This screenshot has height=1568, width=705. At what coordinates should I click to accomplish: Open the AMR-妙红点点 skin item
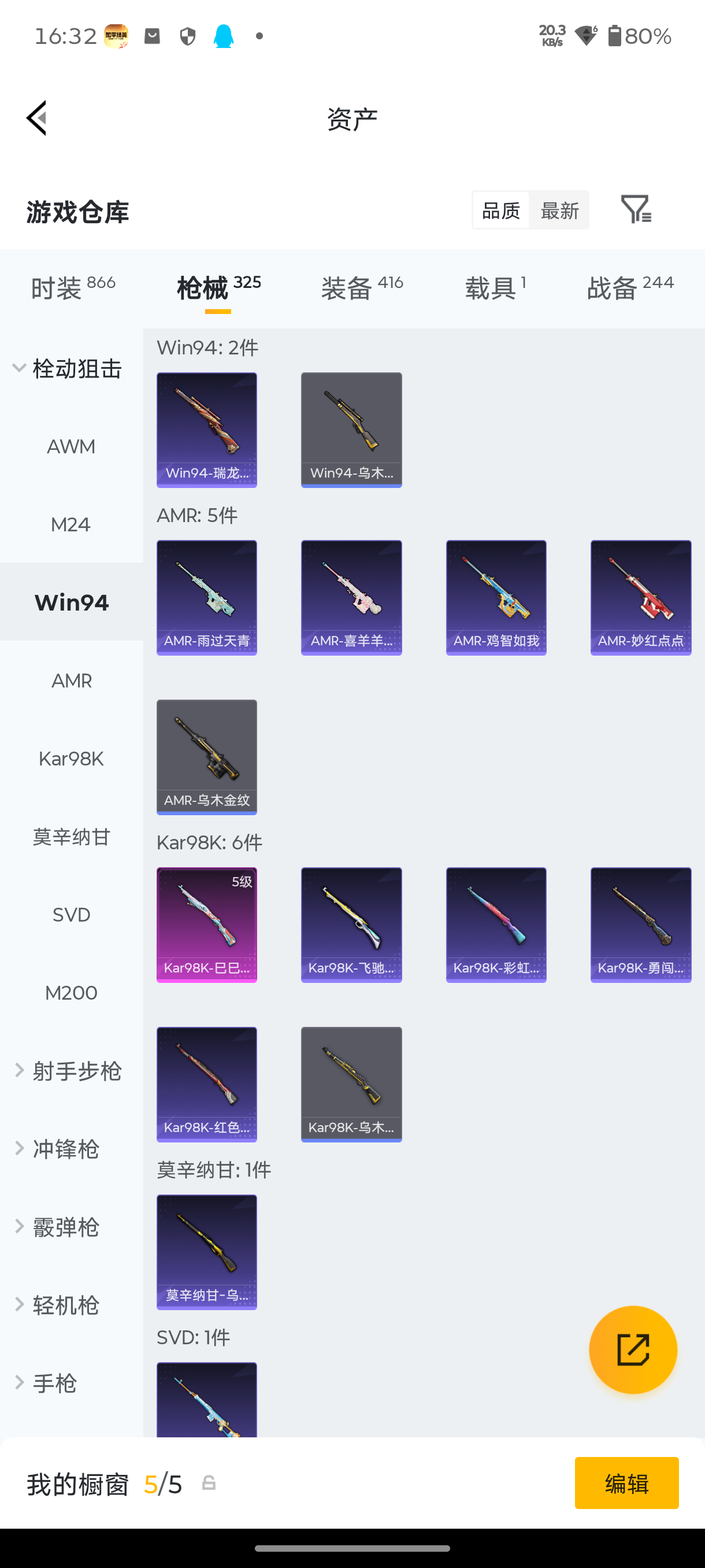pyautogui.click(x=640, y=597)
